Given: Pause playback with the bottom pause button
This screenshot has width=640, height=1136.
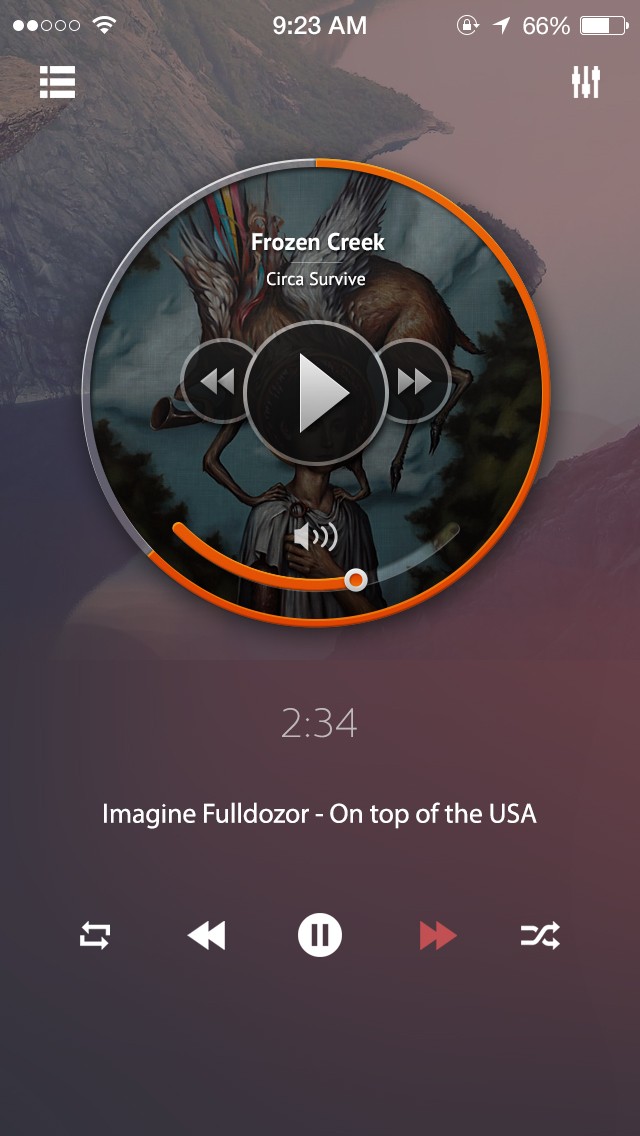Looking at the screenshot, I should [320, 936].
